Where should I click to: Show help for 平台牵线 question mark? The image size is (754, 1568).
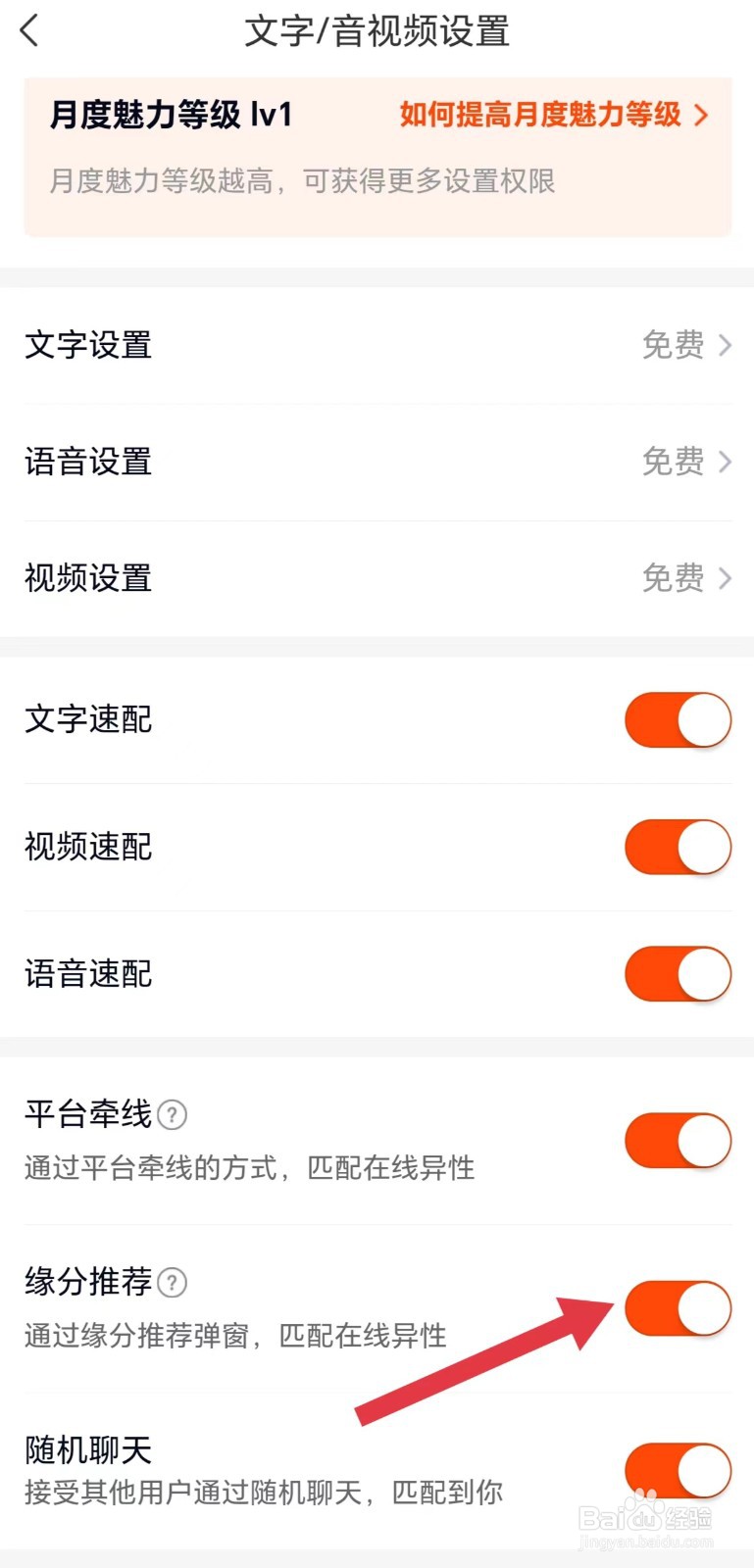[x=173, y=1114]
